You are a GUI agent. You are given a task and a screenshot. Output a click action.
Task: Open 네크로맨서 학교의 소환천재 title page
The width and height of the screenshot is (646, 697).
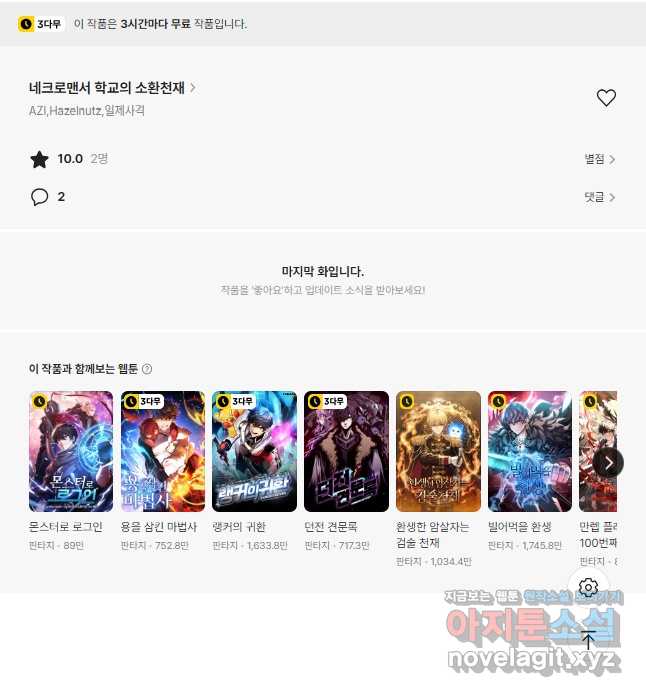(112, 88)
